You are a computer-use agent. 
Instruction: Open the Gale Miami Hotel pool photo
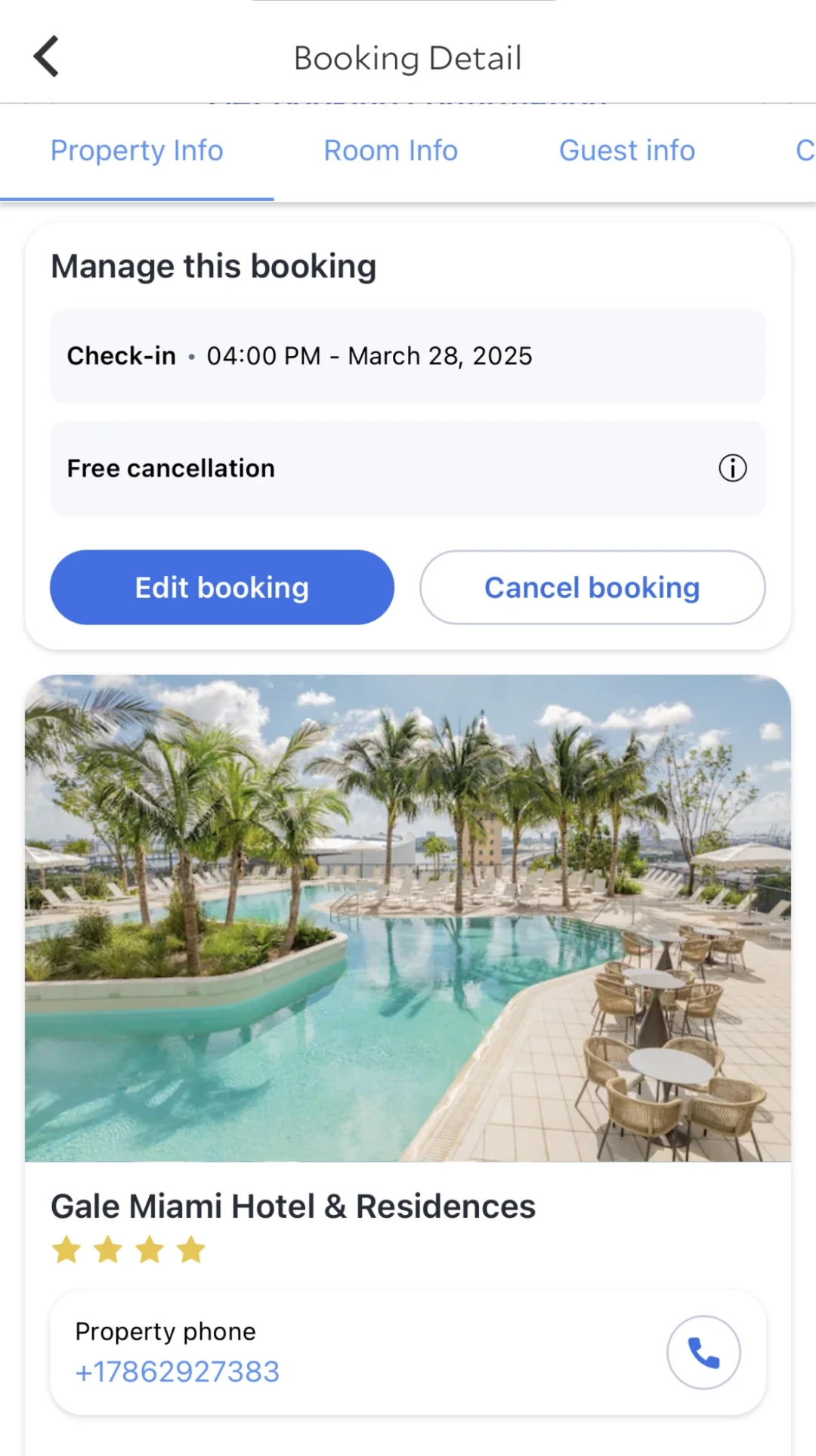(x=408, y=918)
